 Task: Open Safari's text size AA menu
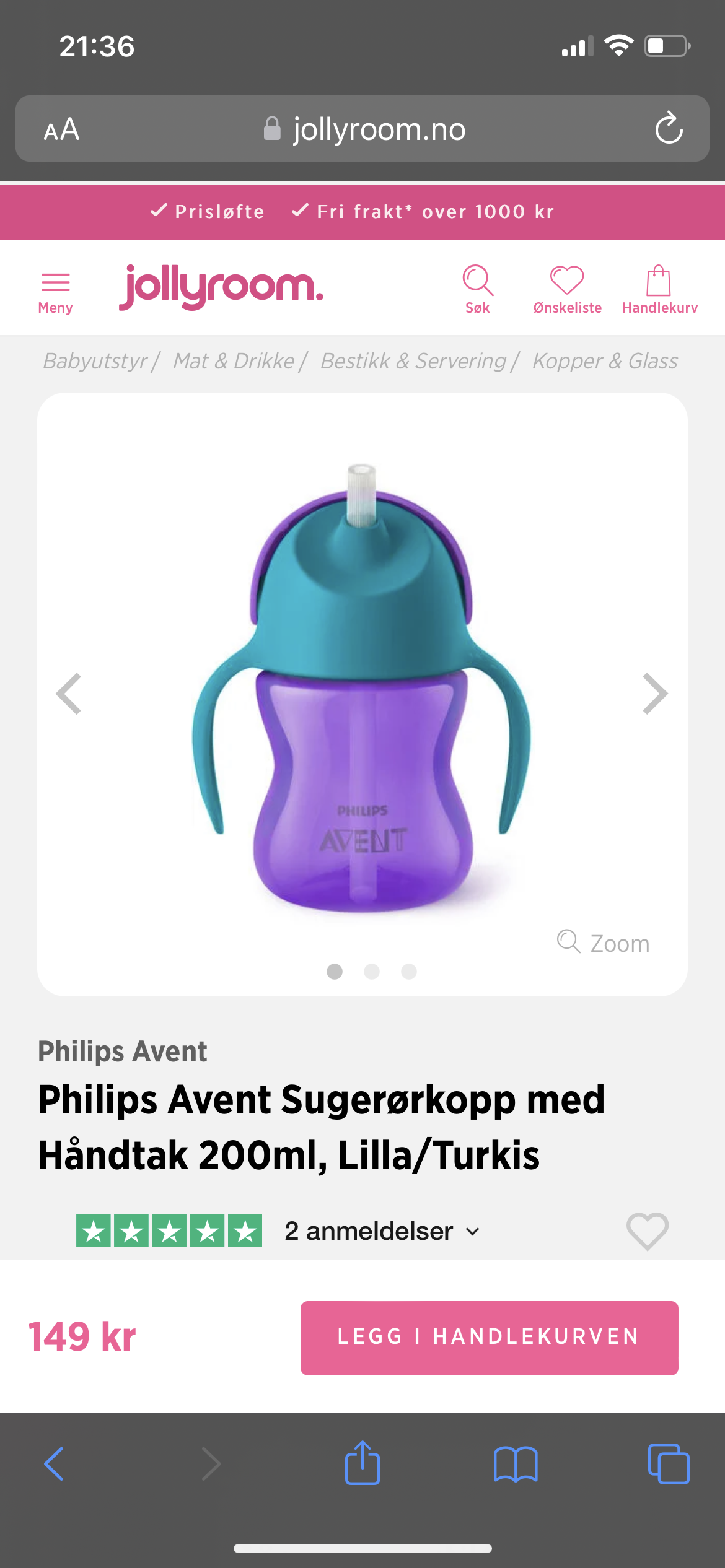(61, 129)
